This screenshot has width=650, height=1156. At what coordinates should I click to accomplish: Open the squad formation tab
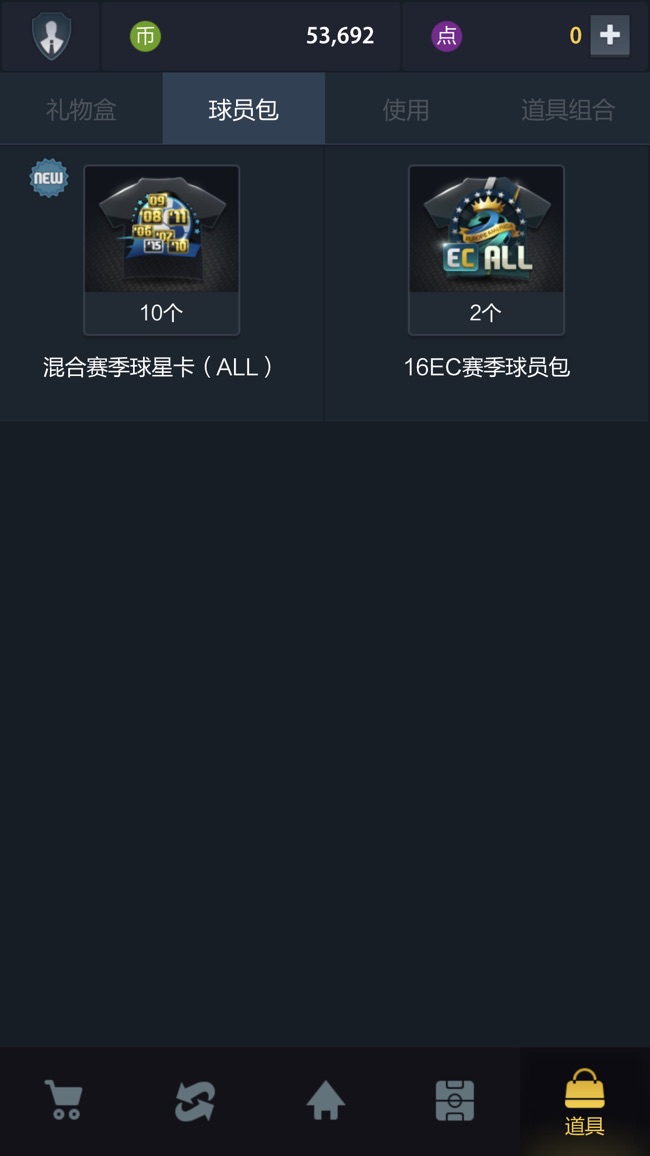(455, 1100)
